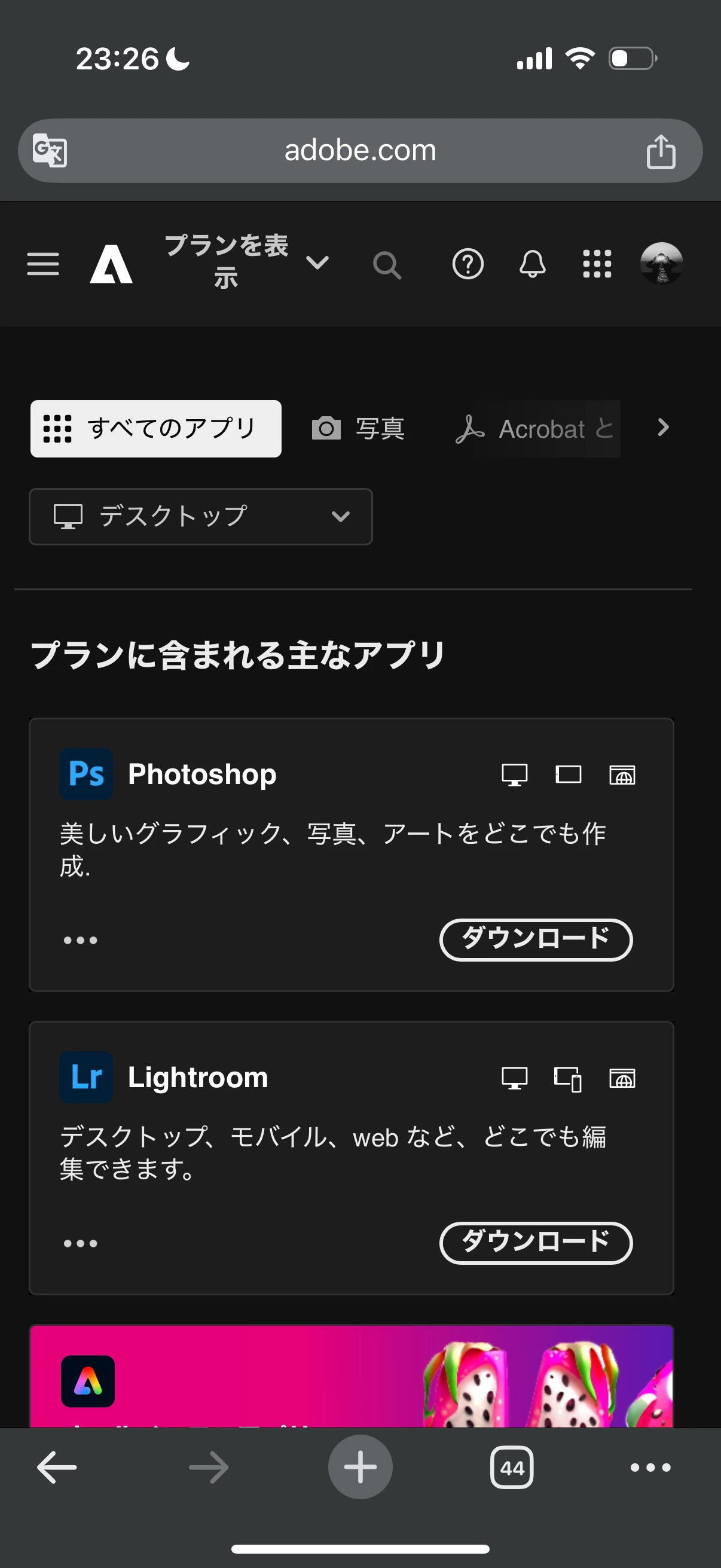Select the すべてのアプリ tab
The image size is (721, 1568).
point(156,429)
